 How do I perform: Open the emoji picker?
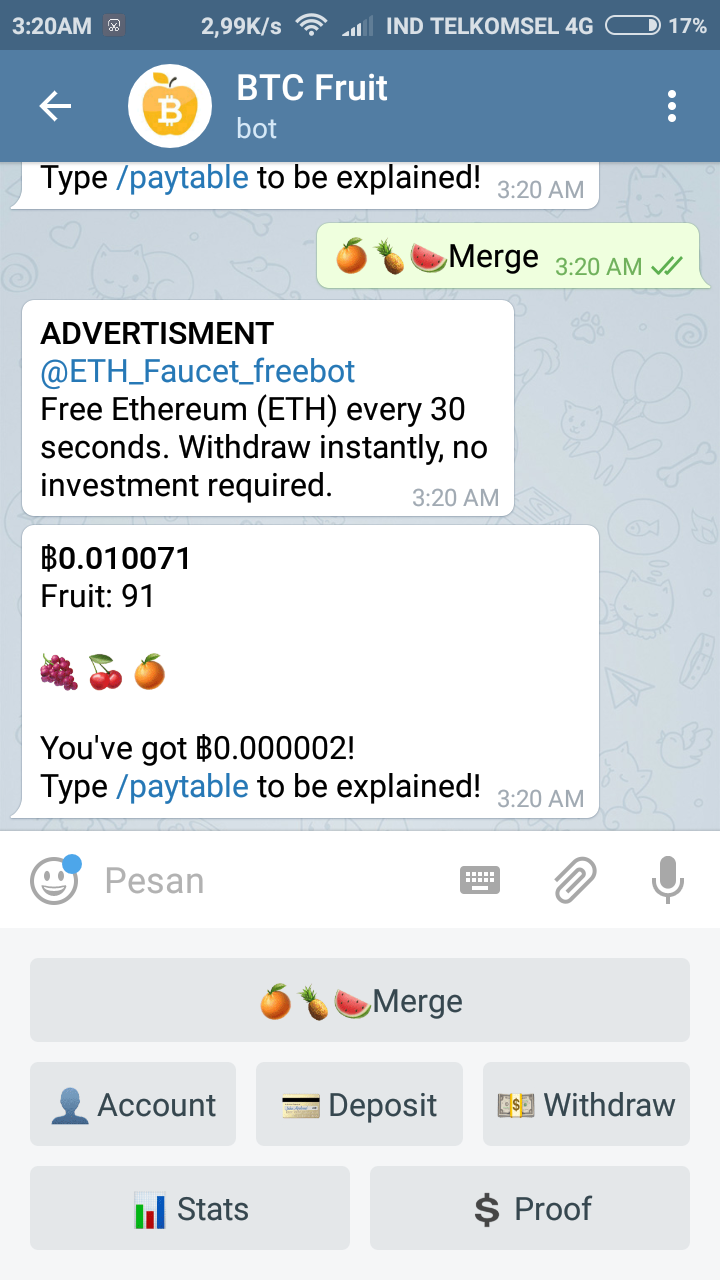coord(54,881)
